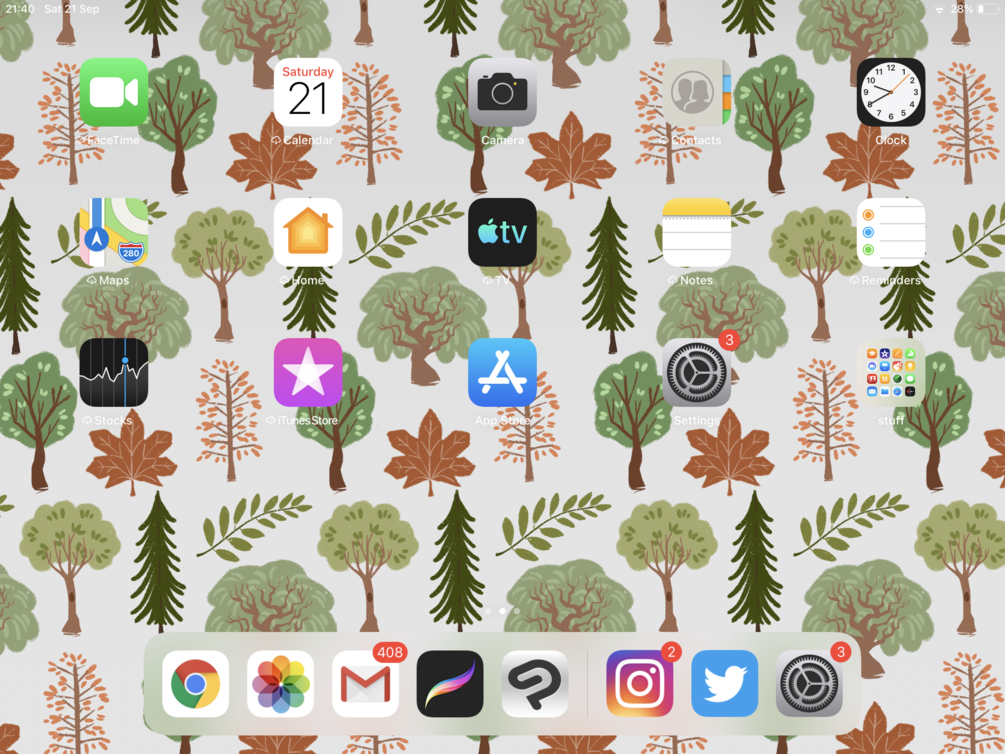Open the App Store
The height and width of the screenshot is (754, 1005).
click(x=502, y=373)
